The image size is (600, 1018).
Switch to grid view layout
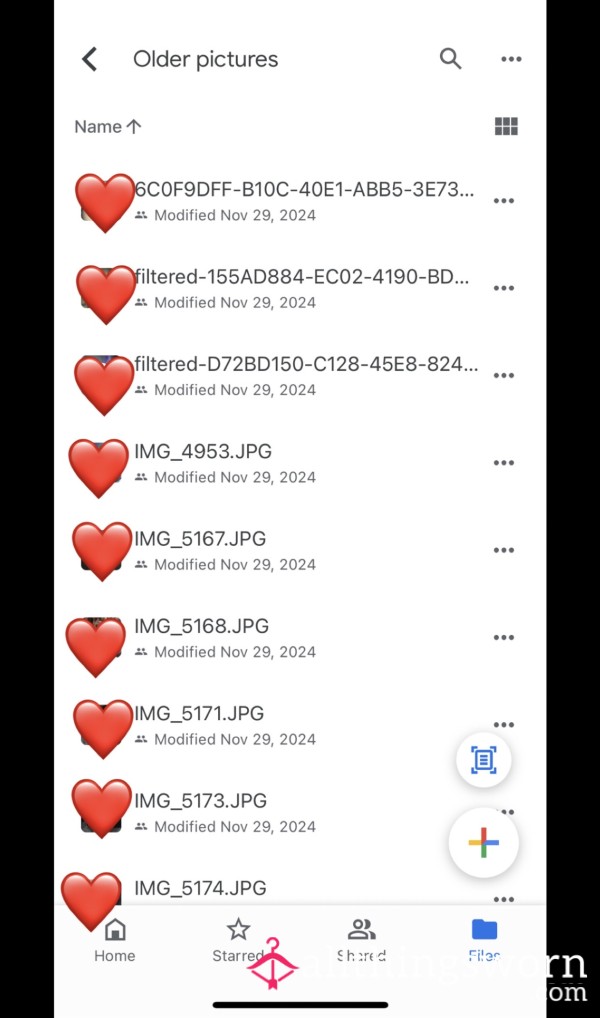pyautogui.click(x=506, y=127)
